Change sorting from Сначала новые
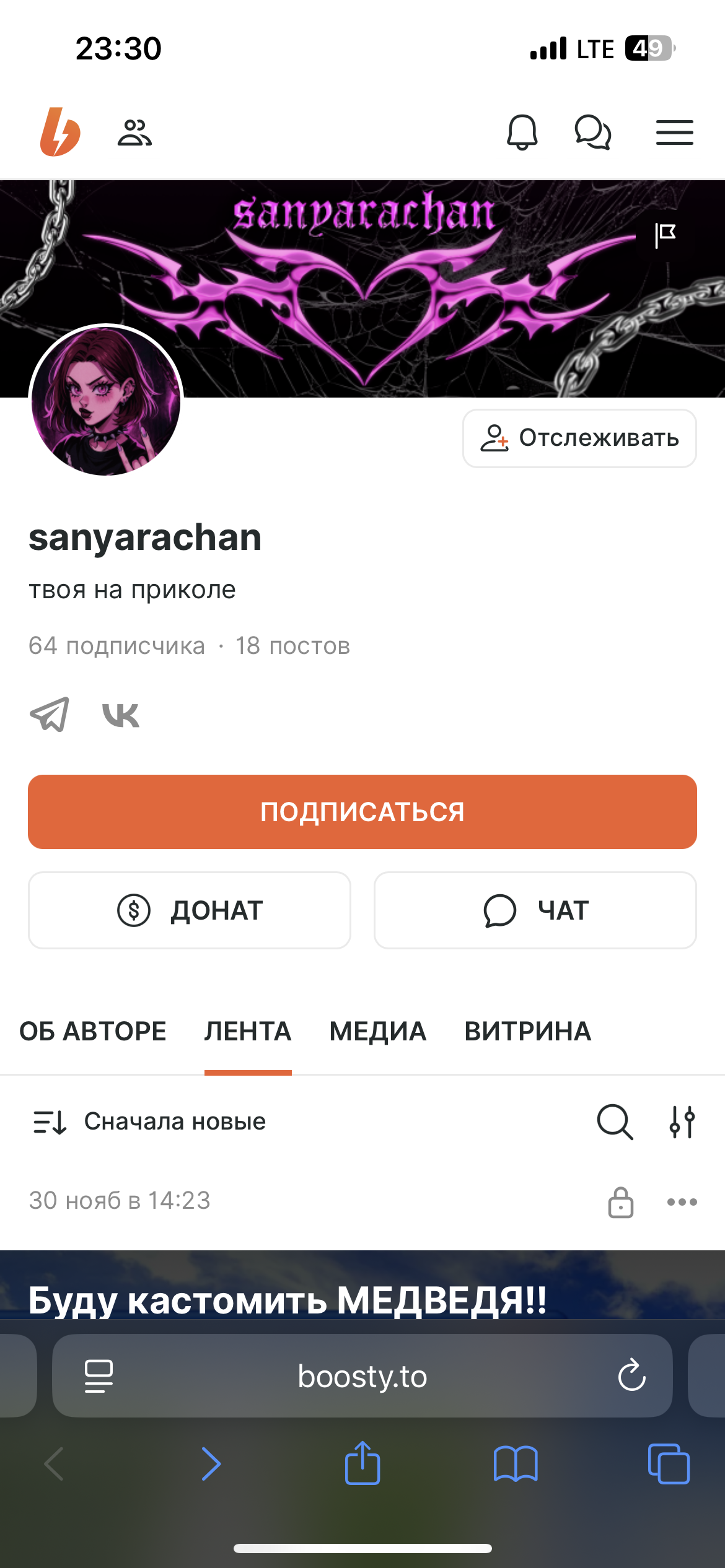Image resolution: width=725 pixels, height=1568 pixels. tap(149, 1122)
